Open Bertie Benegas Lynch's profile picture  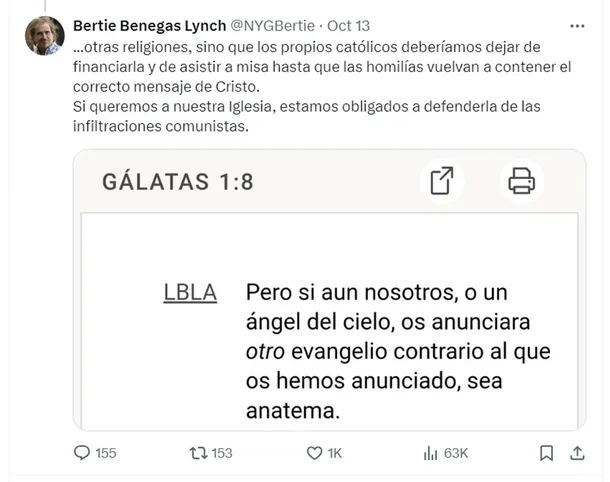click(x=44, y=36)
